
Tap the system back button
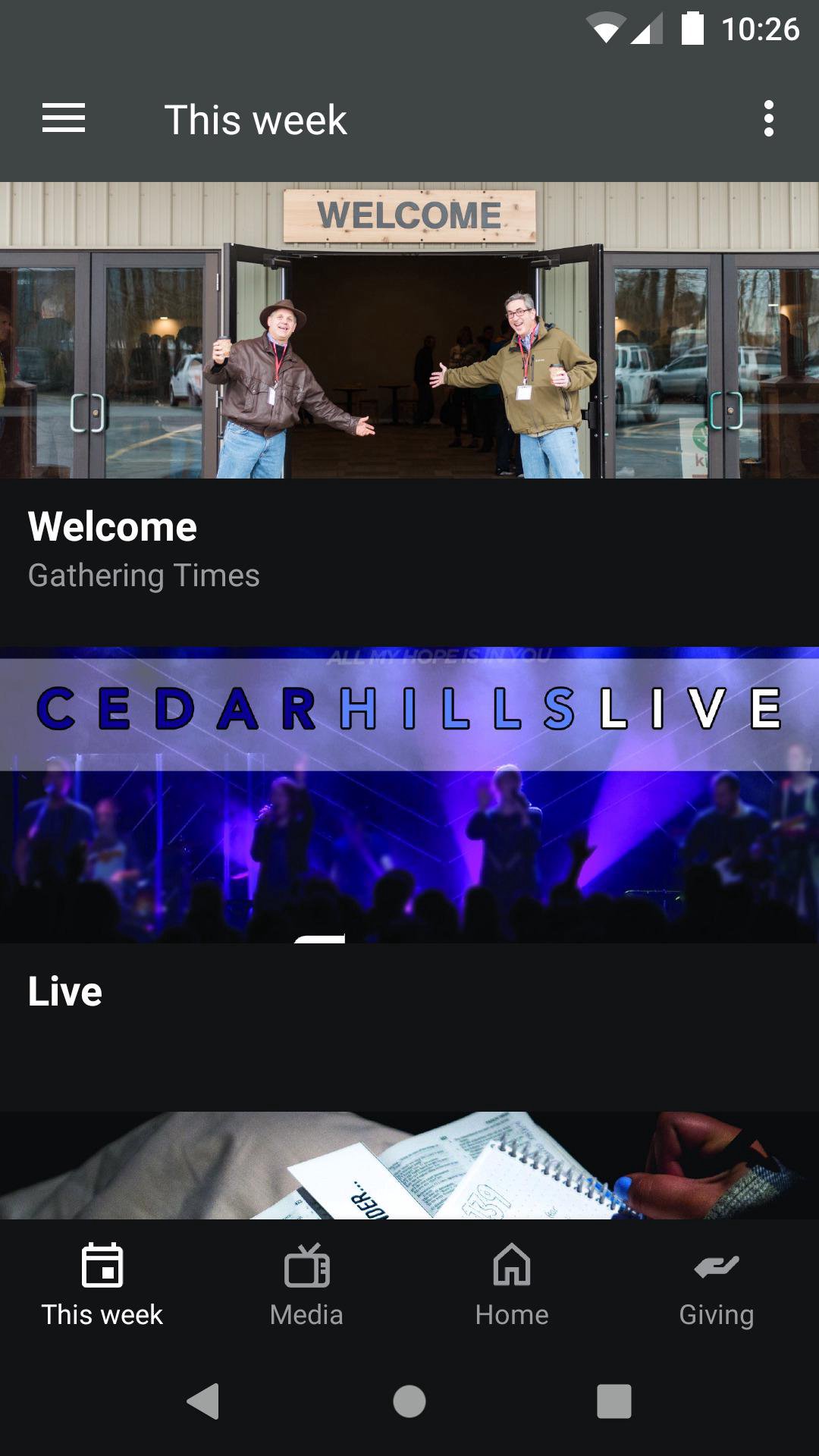(x=203, y=1401)
